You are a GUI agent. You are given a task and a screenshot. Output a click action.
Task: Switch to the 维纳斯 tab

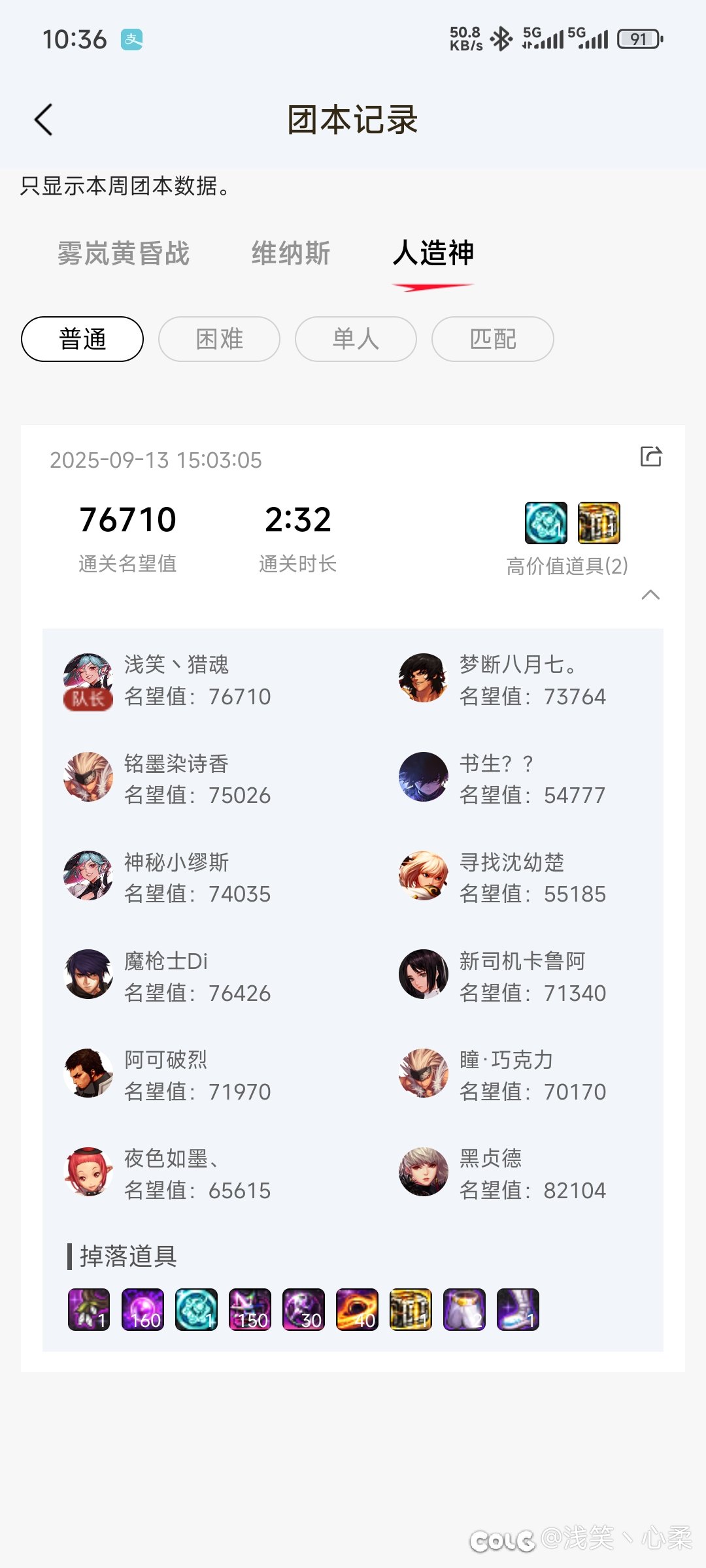coord(291,253)
